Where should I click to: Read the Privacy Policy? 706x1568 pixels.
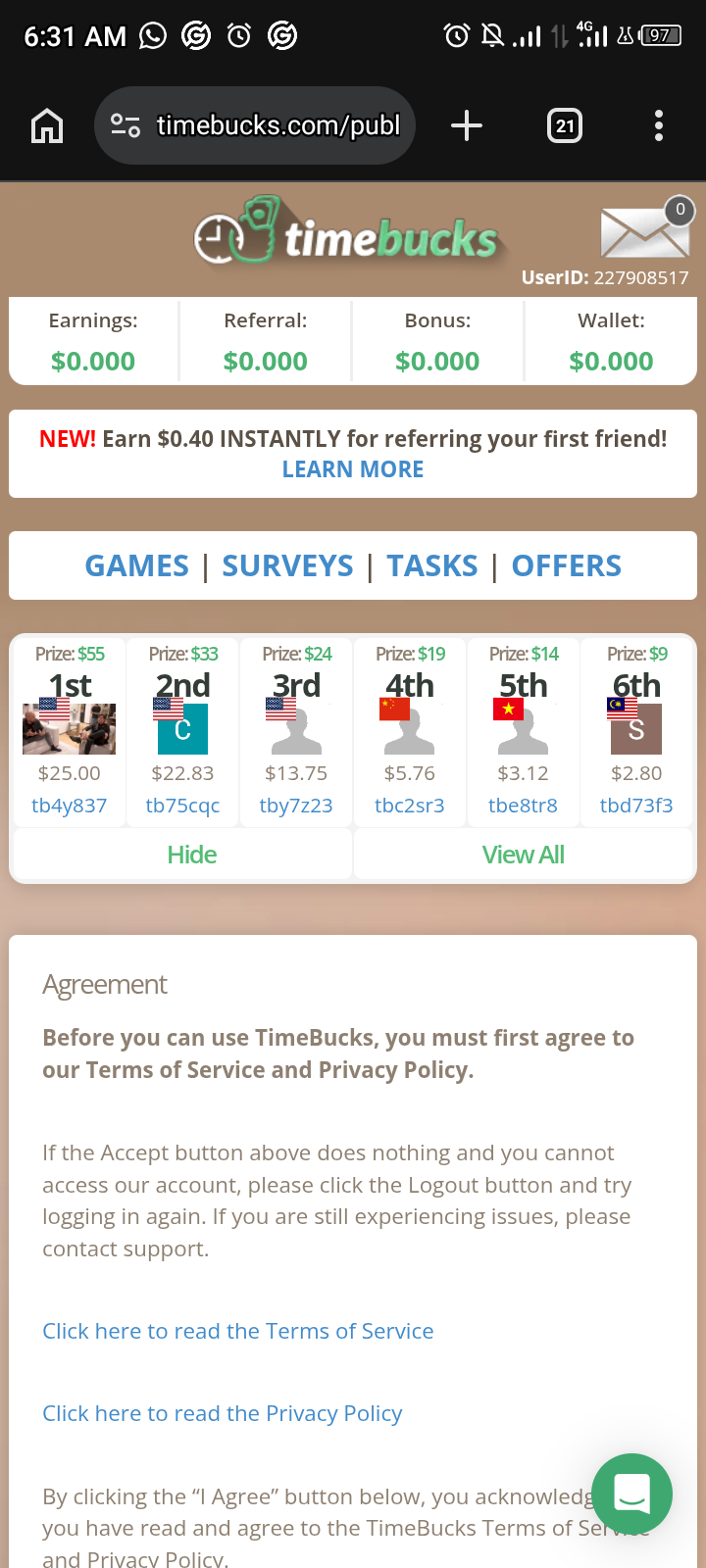tap(222, 1413)
